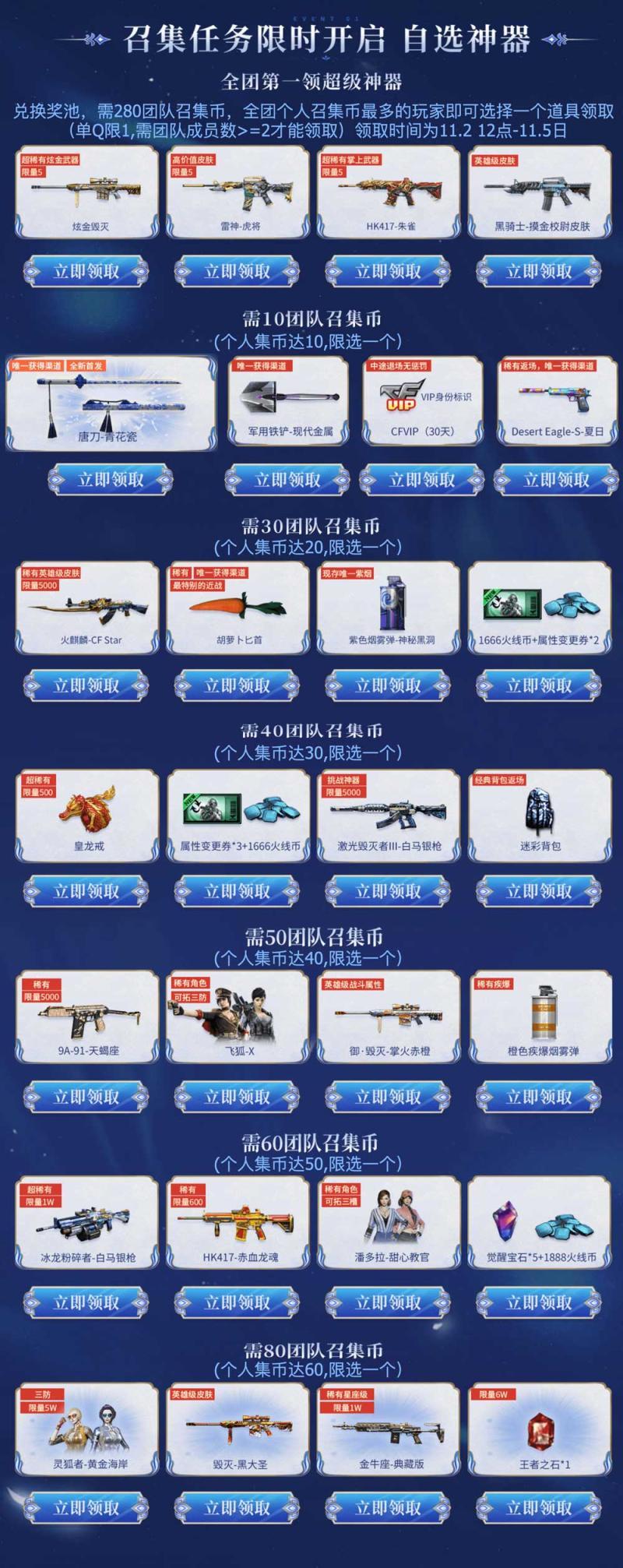Viewport: 623px width, 1568px height.
Task: Claim the 火麒麟-CF Star reward
Action: [86, 685]
